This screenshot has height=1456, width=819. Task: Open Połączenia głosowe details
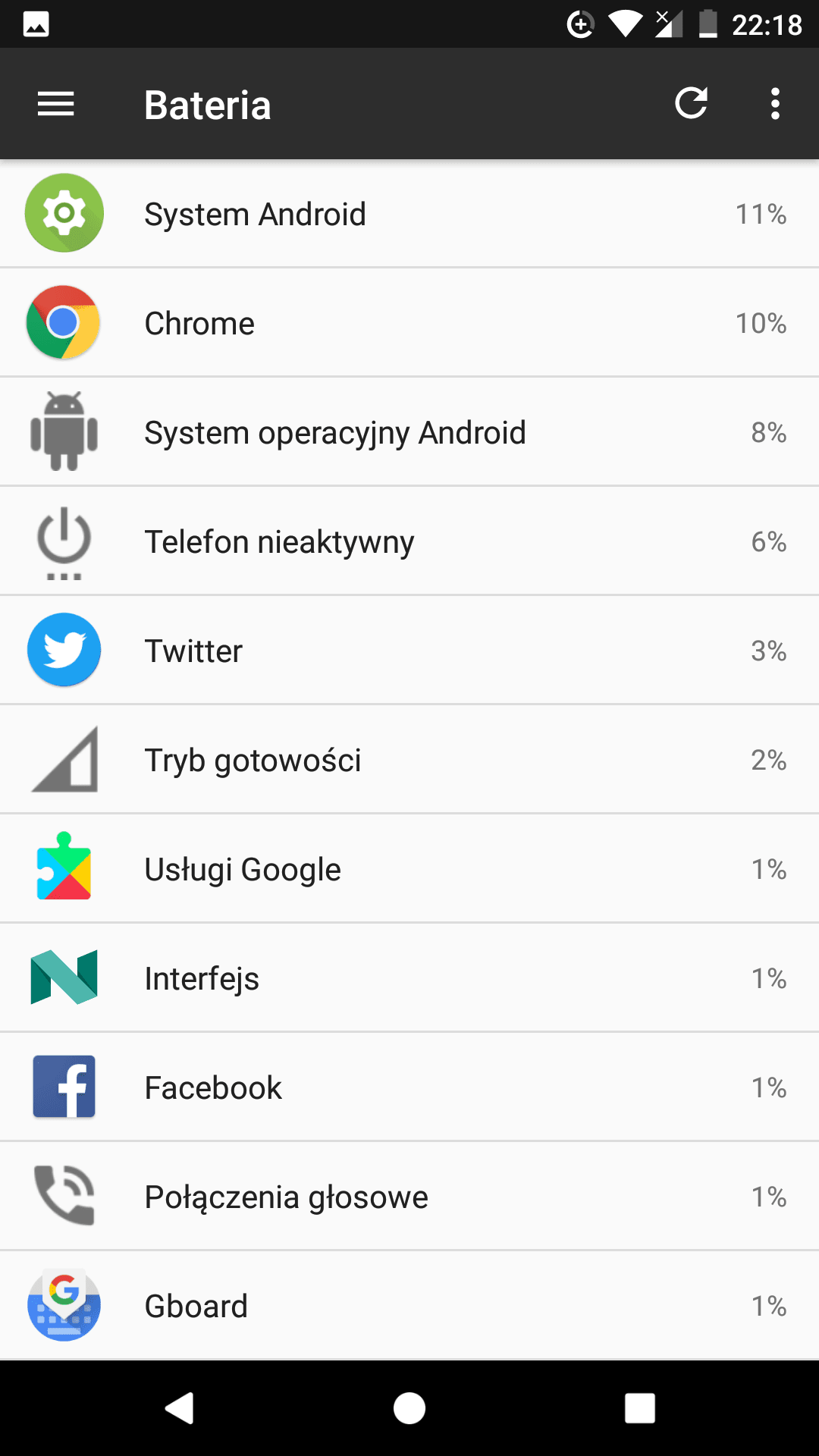[409, 1197]
